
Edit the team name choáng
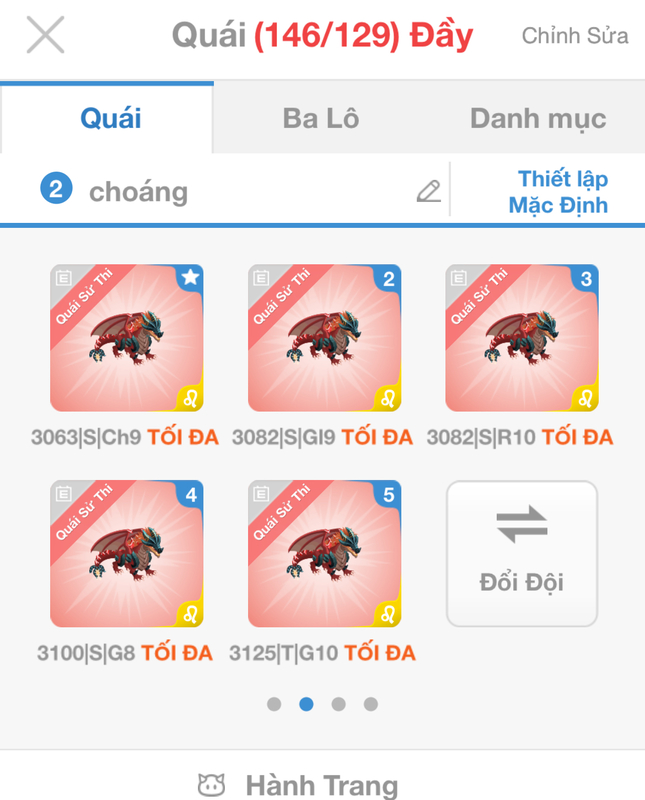429,191
